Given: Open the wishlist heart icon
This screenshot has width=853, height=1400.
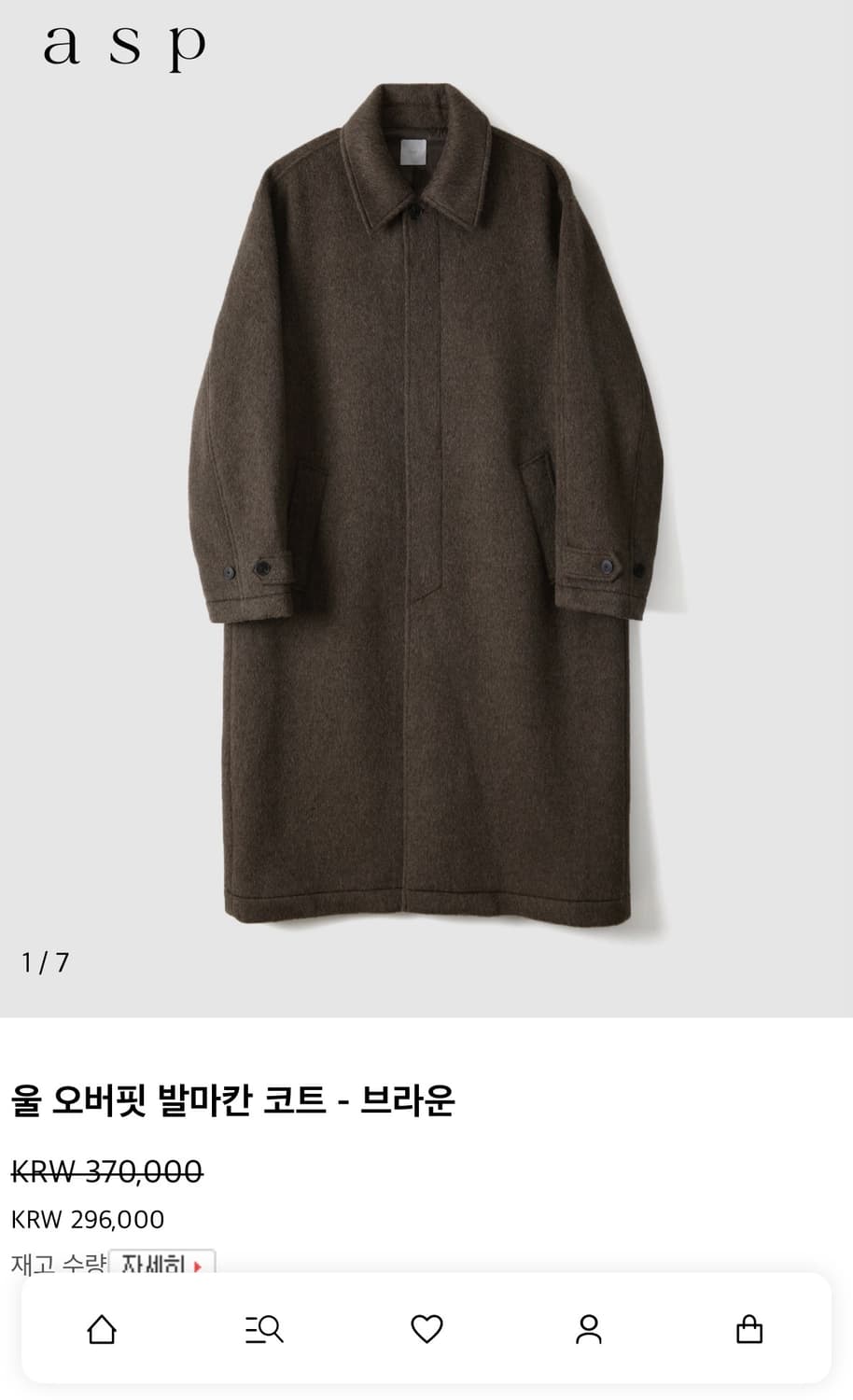Looking at the screenshot, I should (x=426, y=1331).
